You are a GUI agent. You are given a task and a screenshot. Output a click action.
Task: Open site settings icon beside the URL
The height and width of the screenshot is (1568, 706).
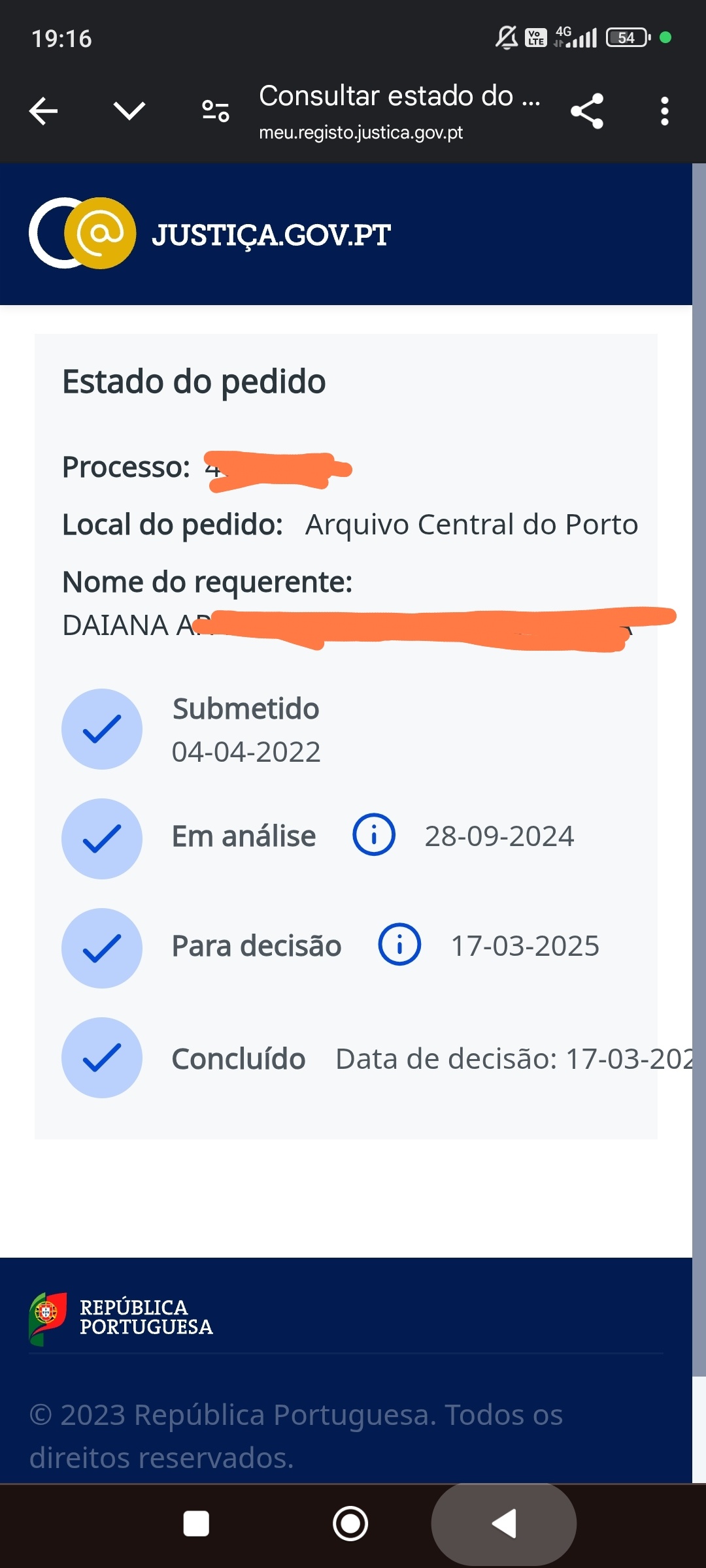[x=216, y=111]
